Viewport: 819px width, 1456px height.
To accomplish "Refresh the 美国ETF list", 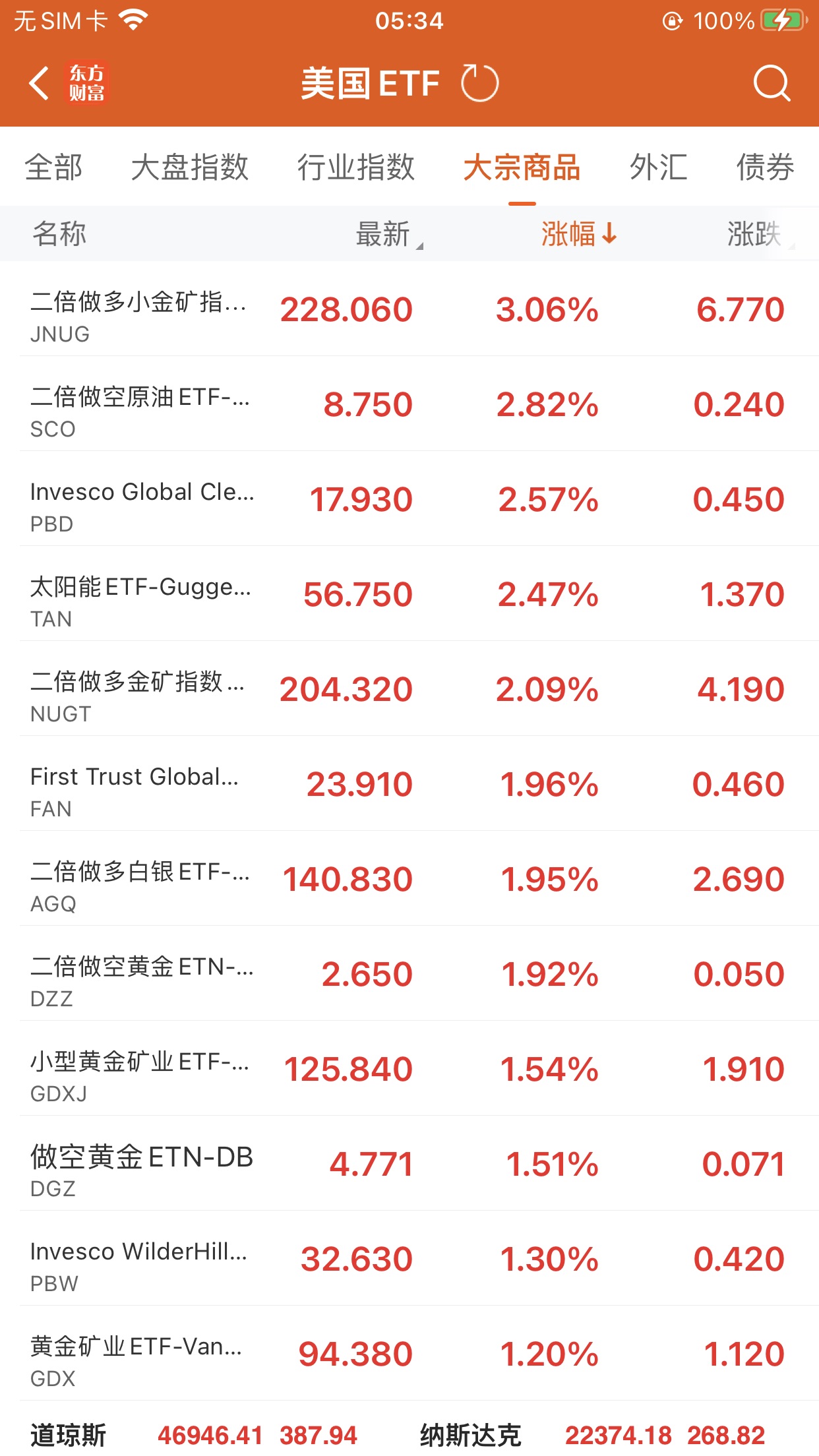I will [x=479, y=84].
